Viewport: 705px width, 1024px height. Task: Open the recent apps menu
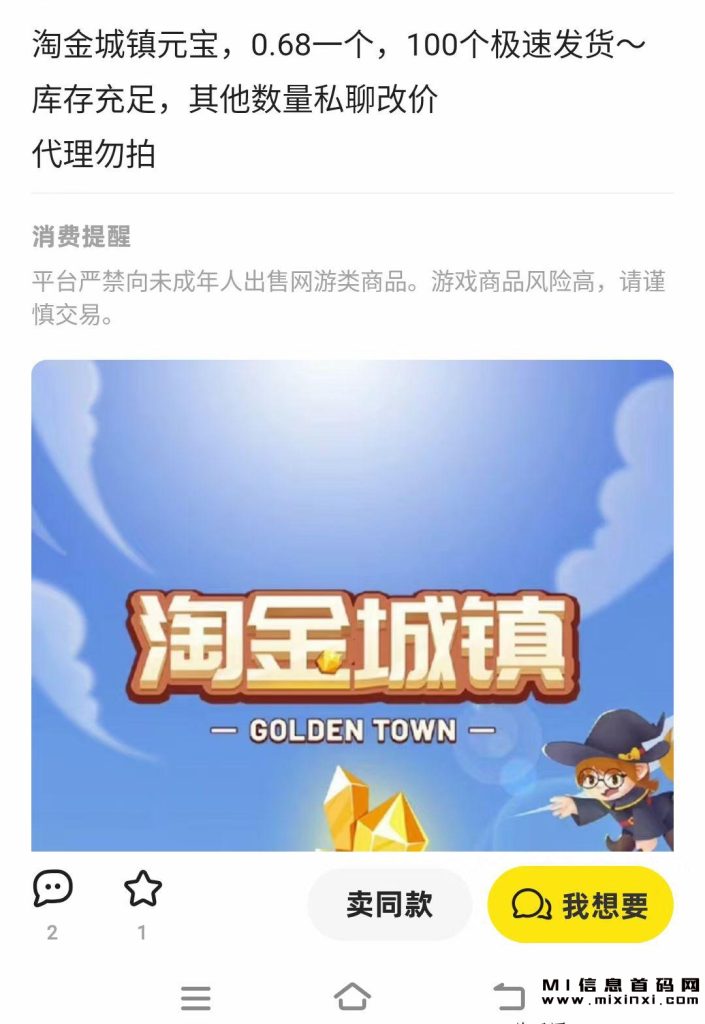195,997
